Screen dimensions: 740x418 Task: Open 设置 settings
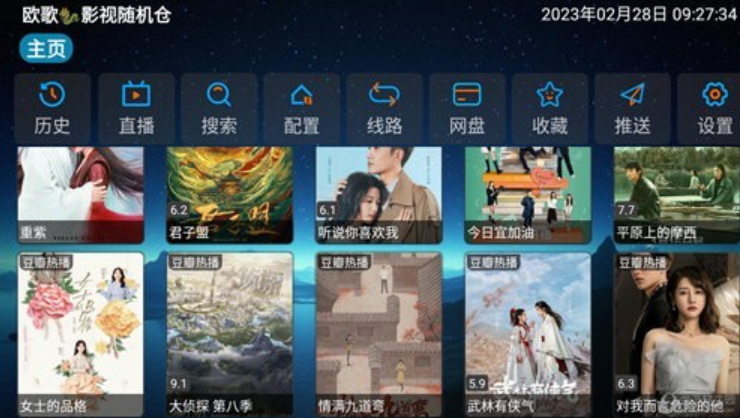point(714,108)
